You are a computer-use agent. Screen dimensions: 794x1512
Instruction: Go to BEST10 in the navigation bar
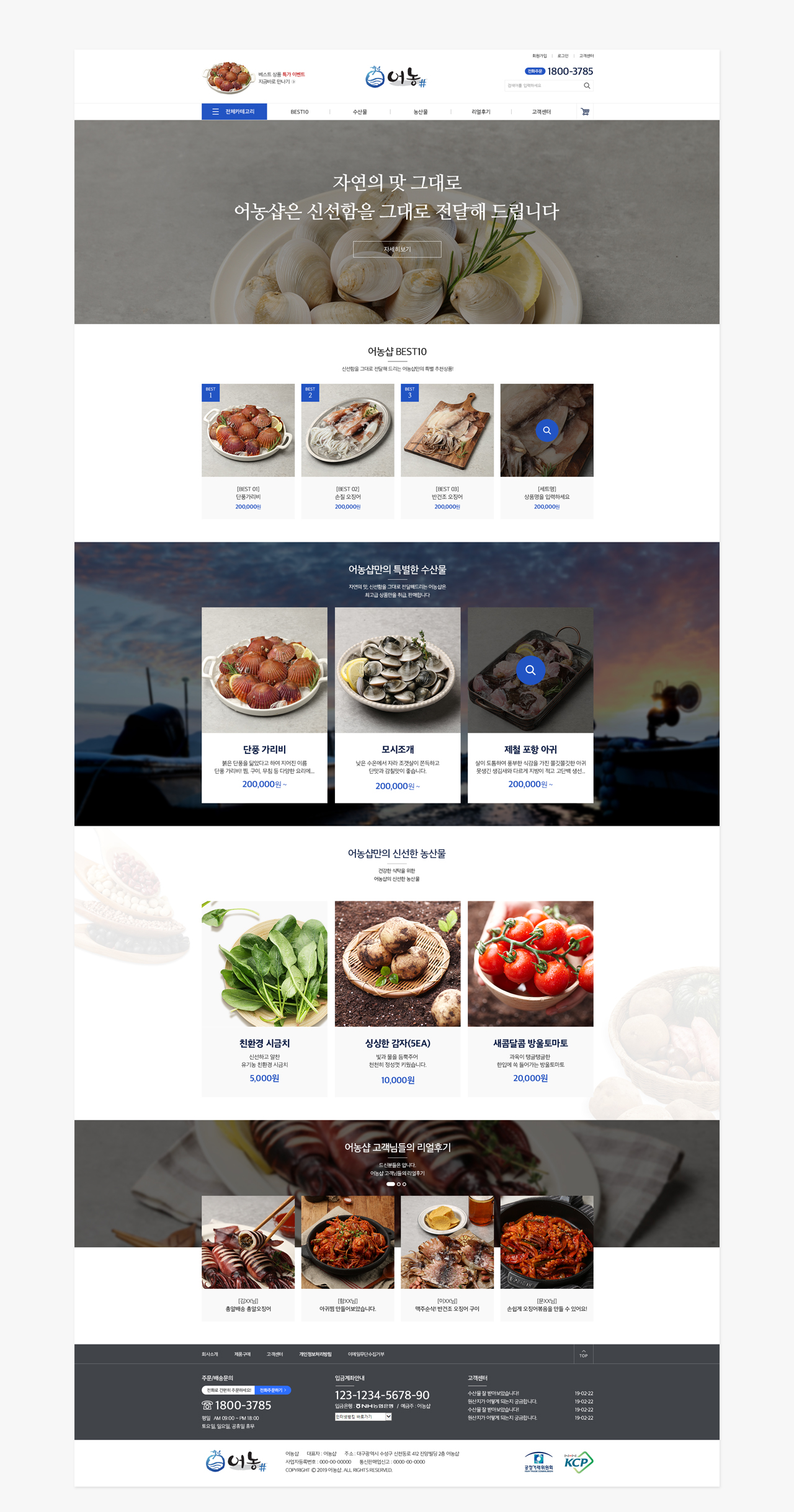(x=299, y=112)
